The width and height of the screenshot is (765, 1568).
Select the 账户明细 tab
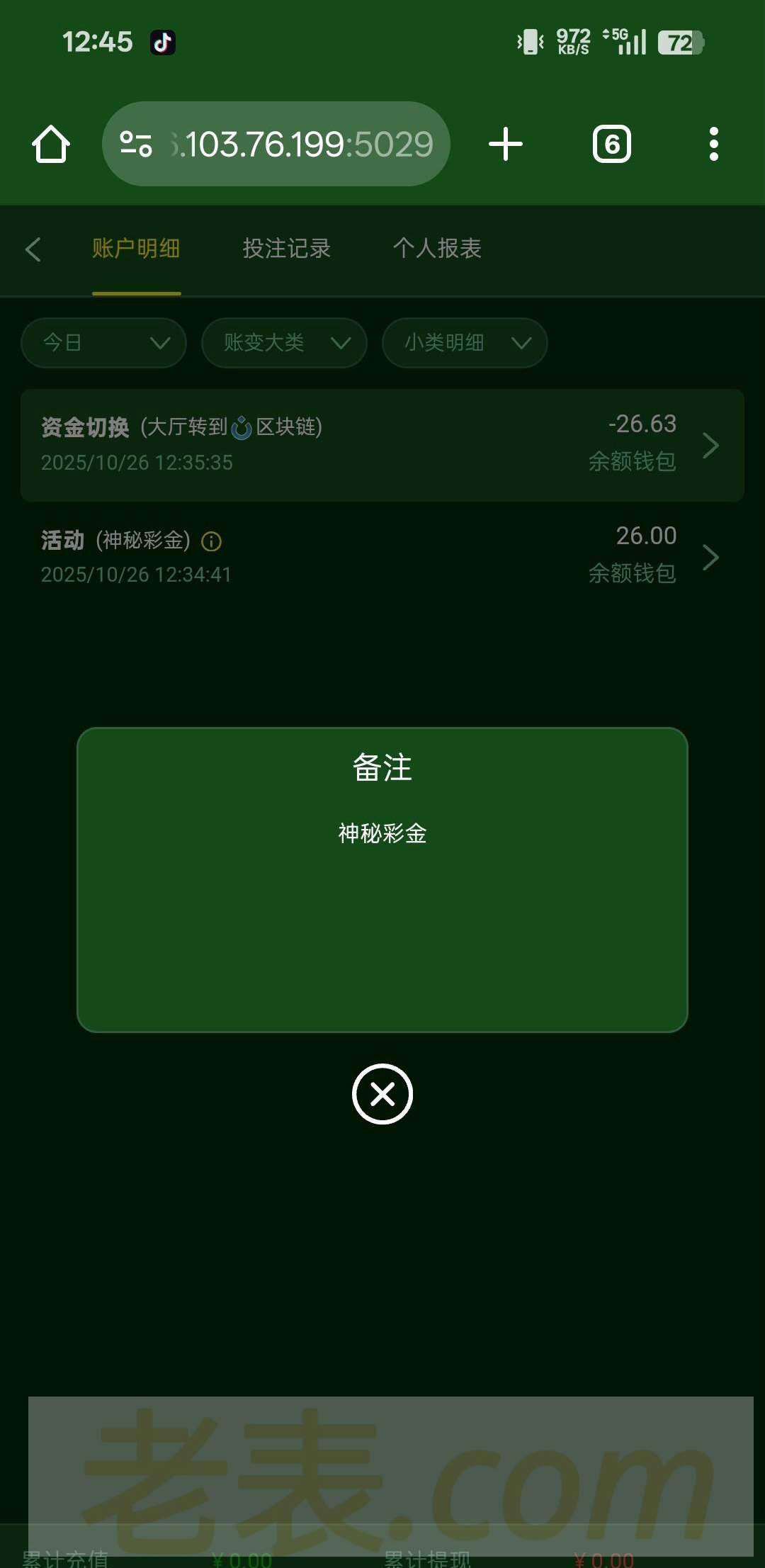(136, 249)
